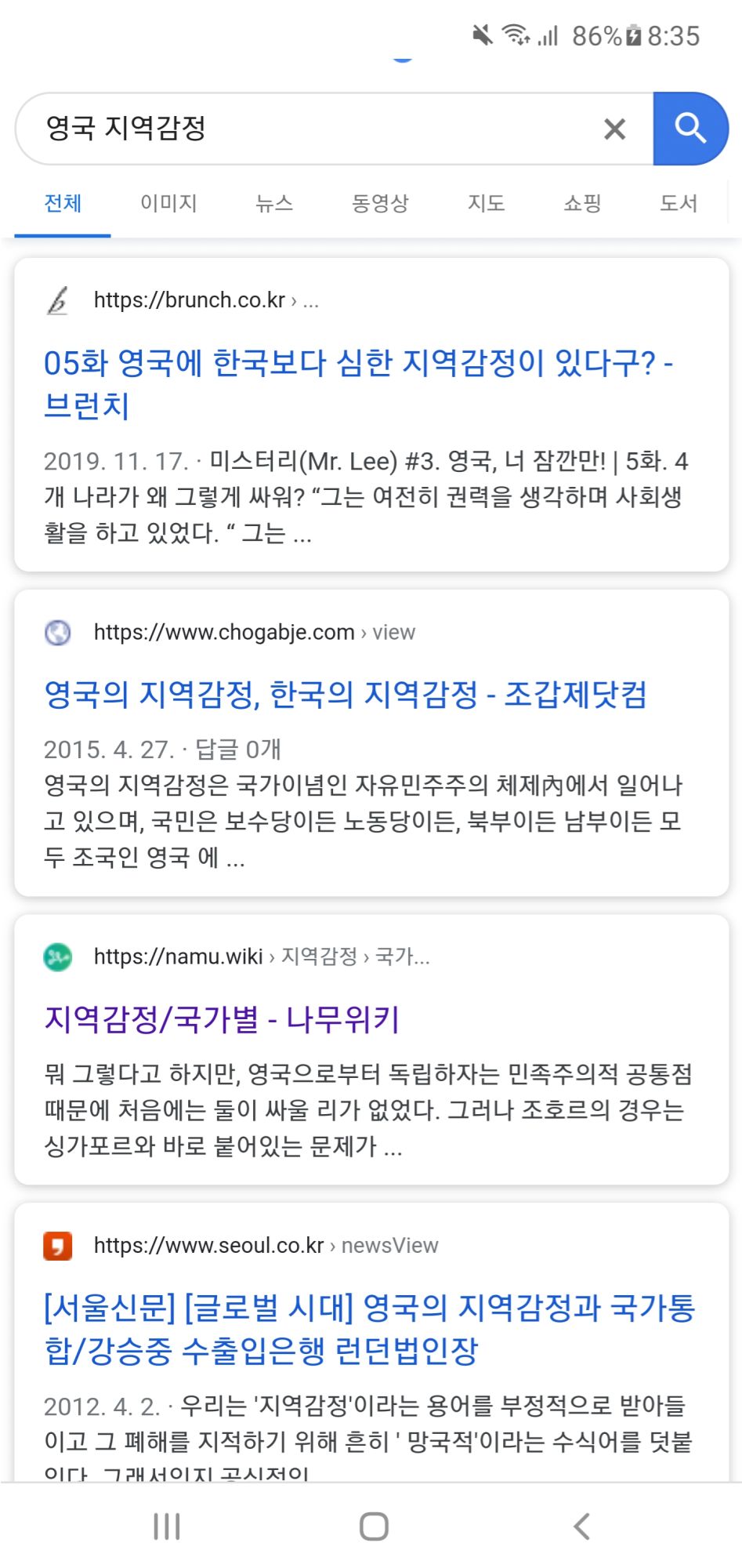
Task: Open the 조갑제닷컴 search result
Action: (346, 694)
